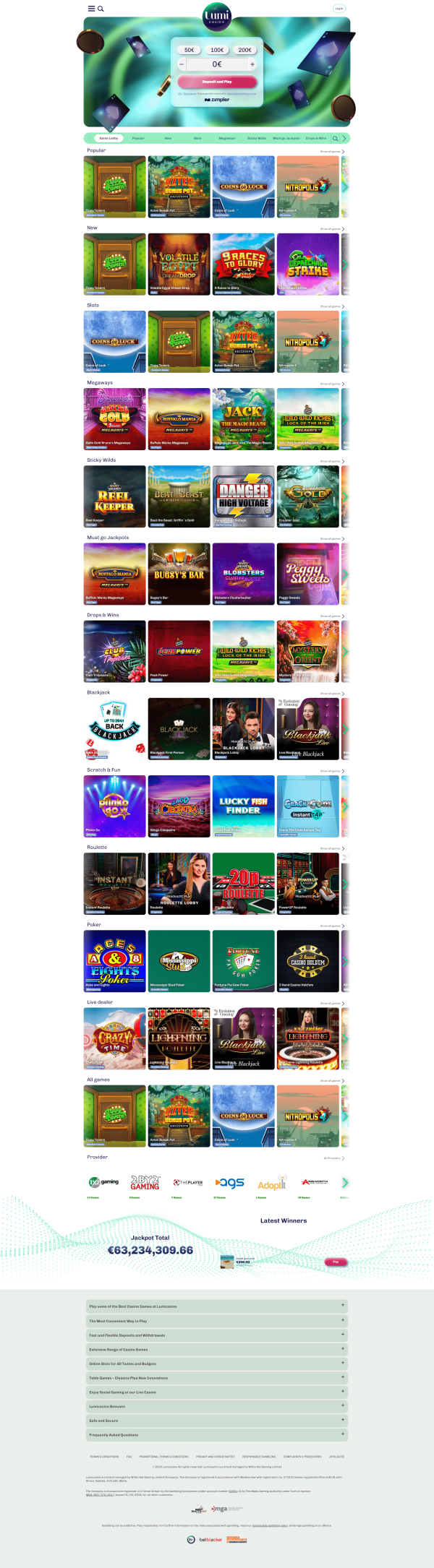Viewport: 434px width, 1568px height.
Task: Select the 100€ deposit amount
Action: (217, 50)
